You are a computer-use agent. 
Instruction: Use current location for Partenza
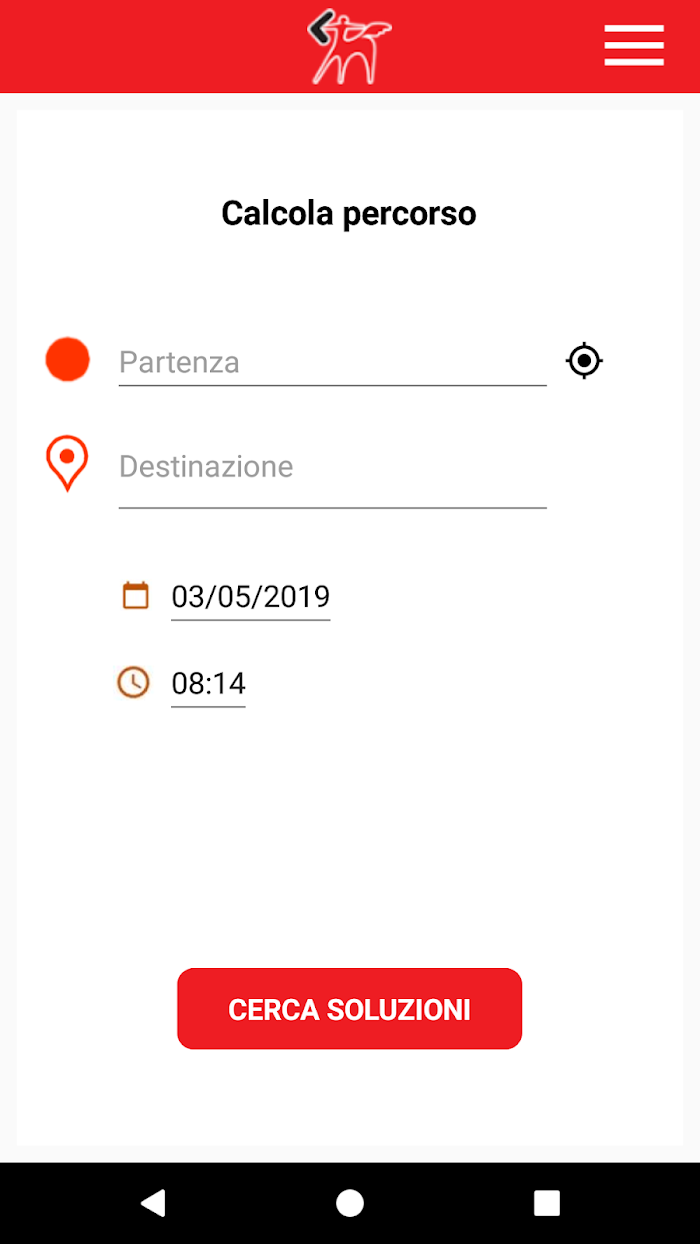(584, 360)
